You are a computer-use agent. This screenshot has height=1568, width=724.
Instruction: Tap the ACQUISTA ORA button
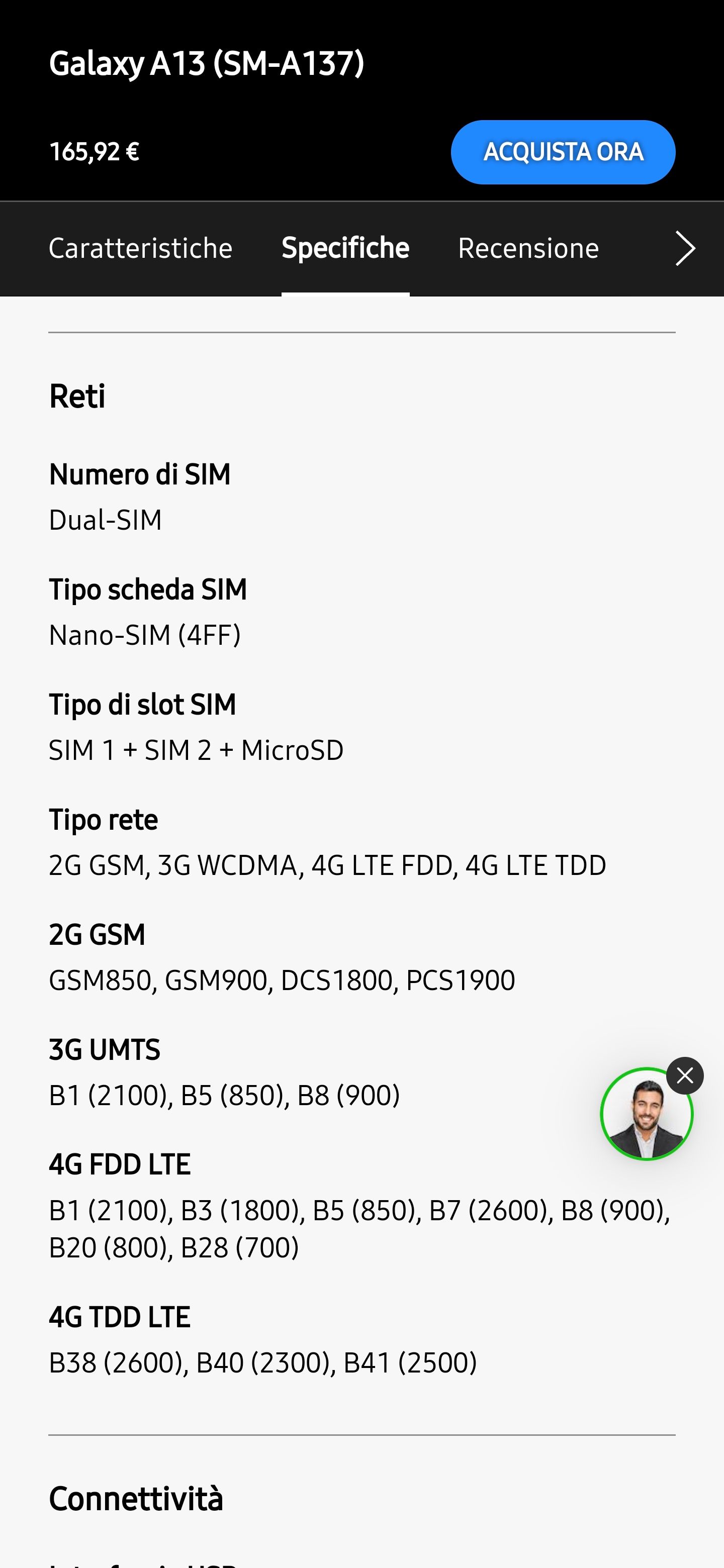click(x=562, y=152)
